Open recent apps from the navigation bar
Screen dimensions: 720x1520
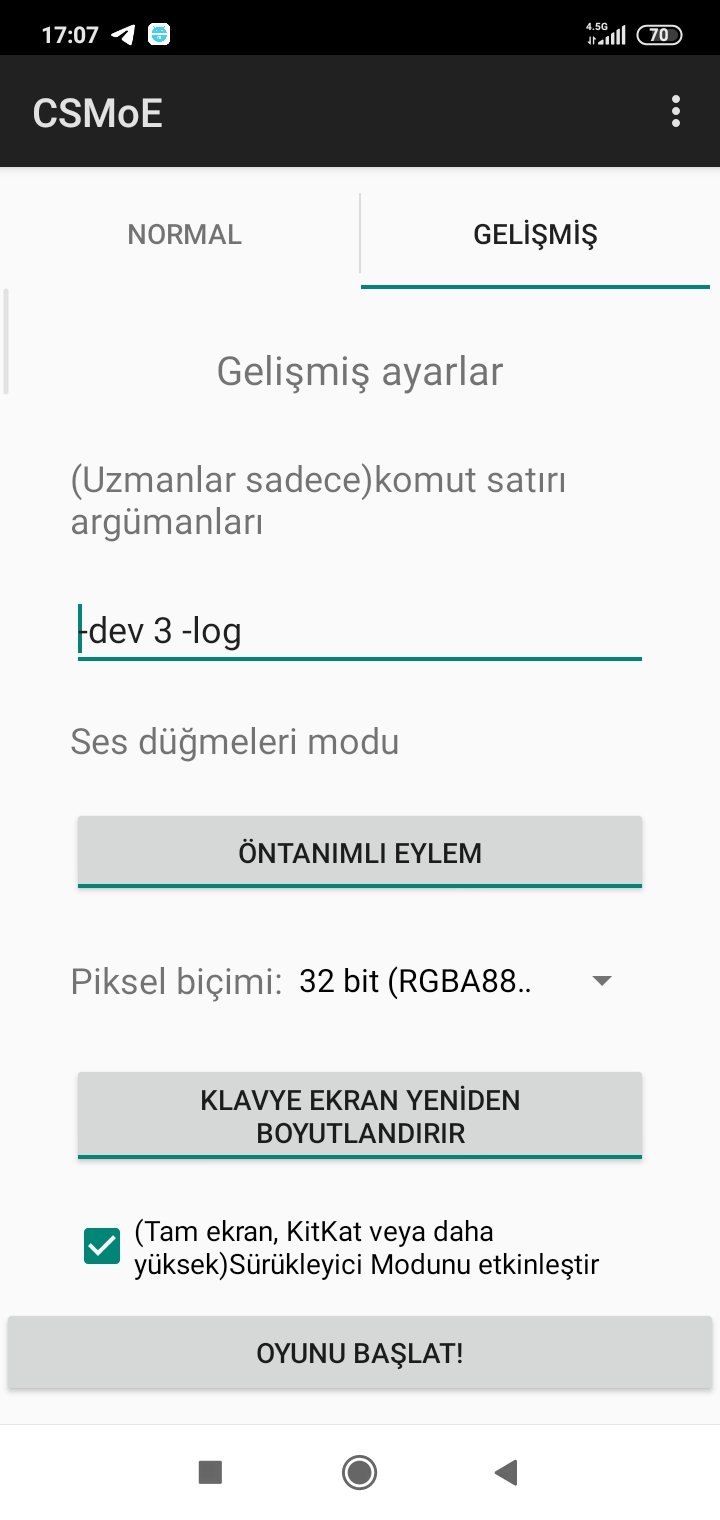click(x=210, y=1471)
